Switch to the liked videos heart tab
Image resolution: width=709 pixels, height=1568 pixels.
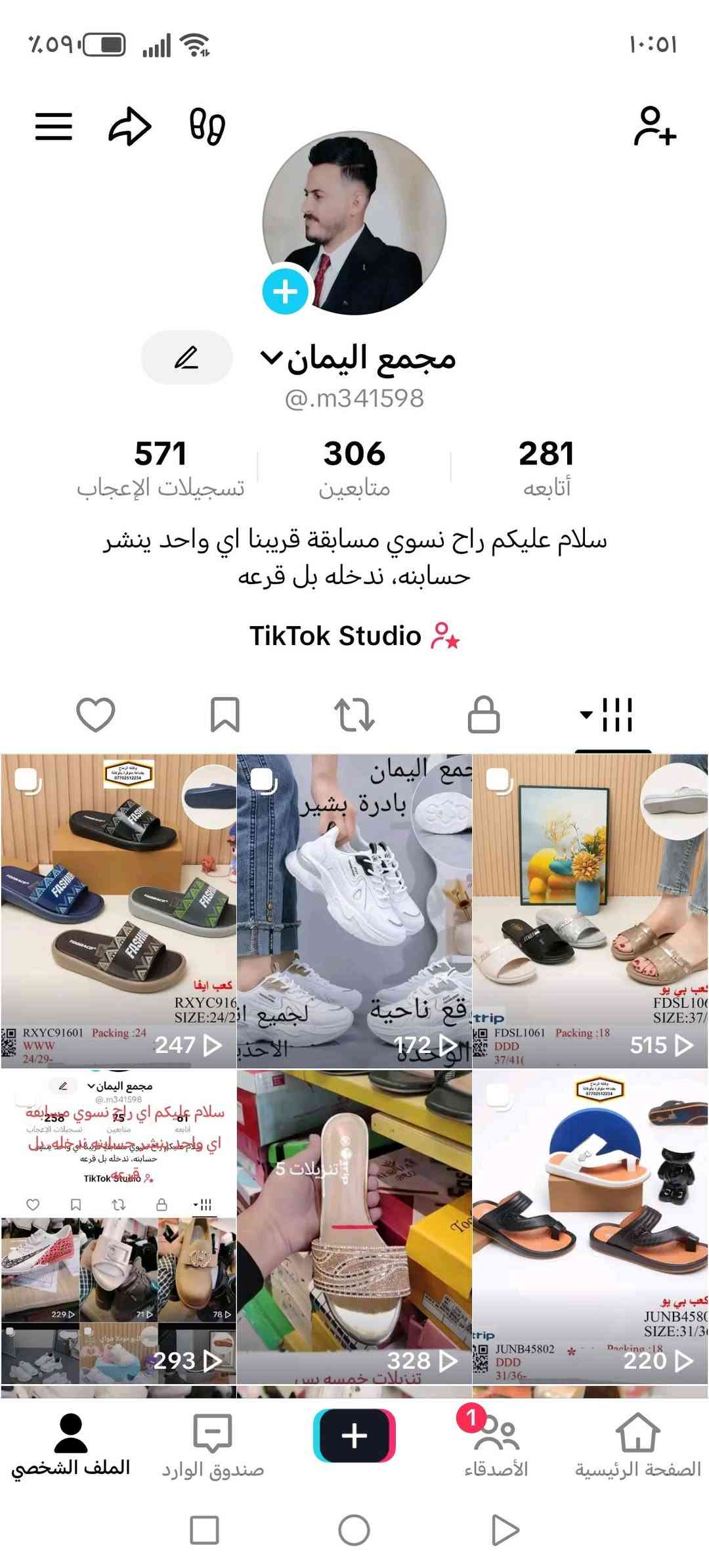coord(96,714)
